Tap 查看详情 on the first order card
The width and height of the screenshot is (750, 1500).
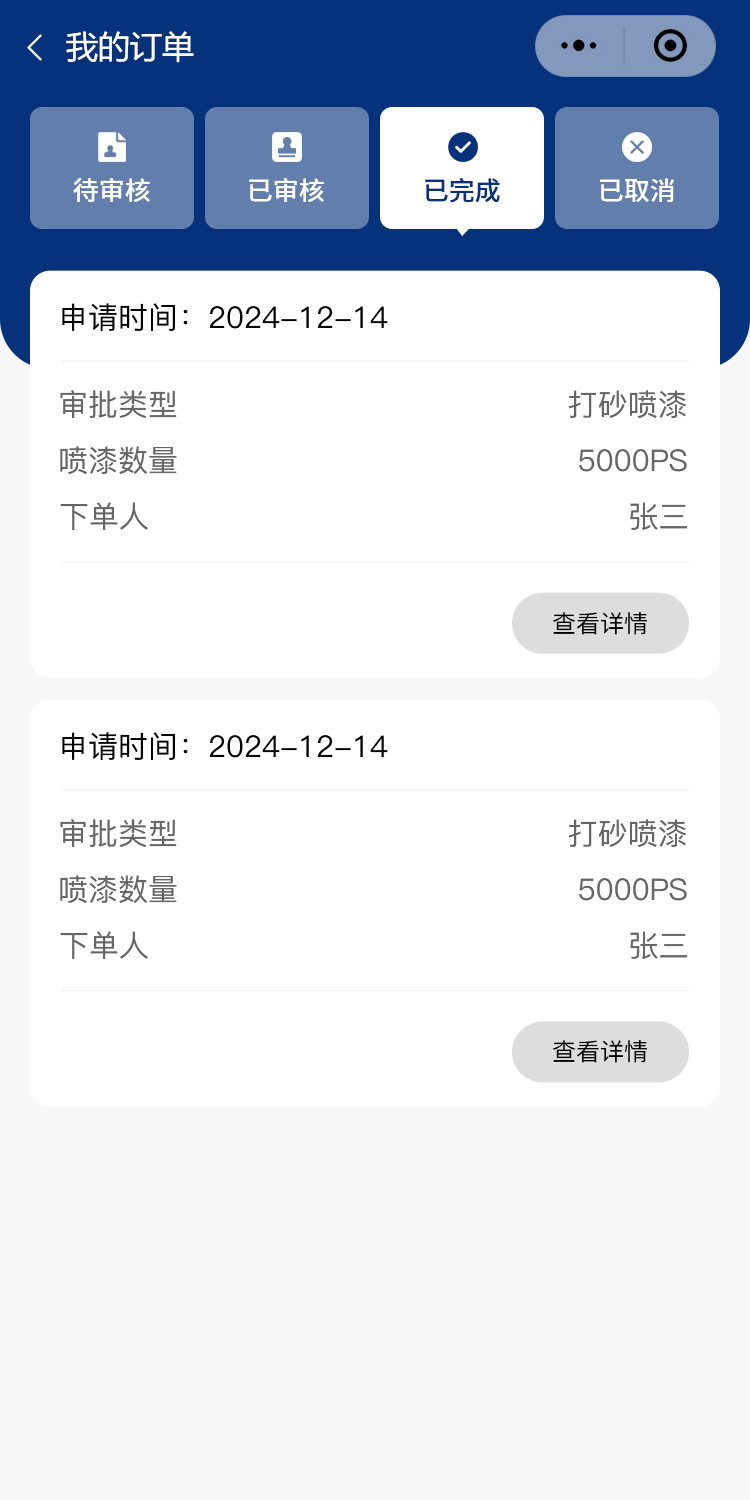pos(600,623)
